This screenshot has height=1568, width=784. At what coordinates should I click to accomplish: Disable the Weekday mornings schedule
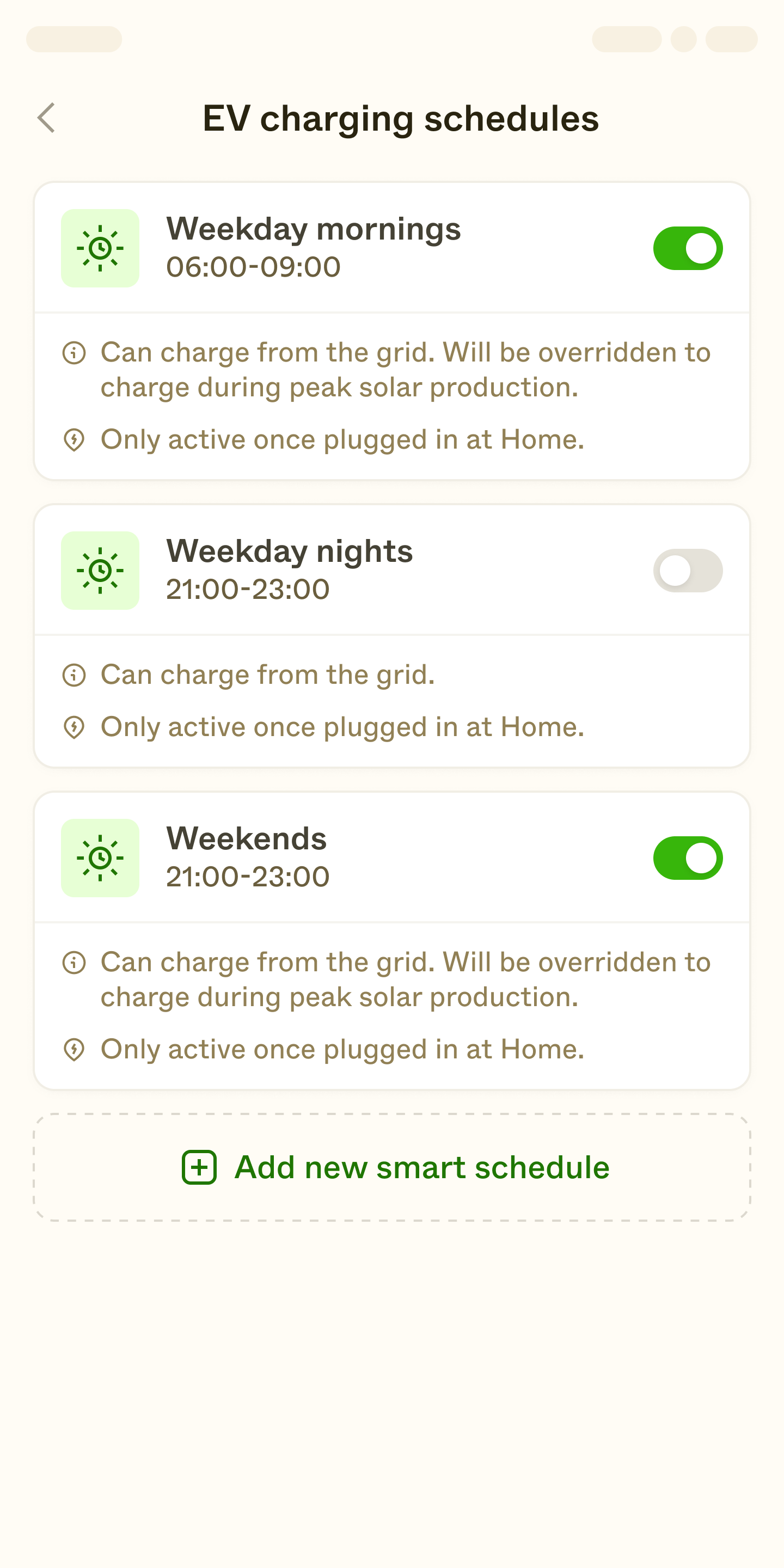[687, 248]
